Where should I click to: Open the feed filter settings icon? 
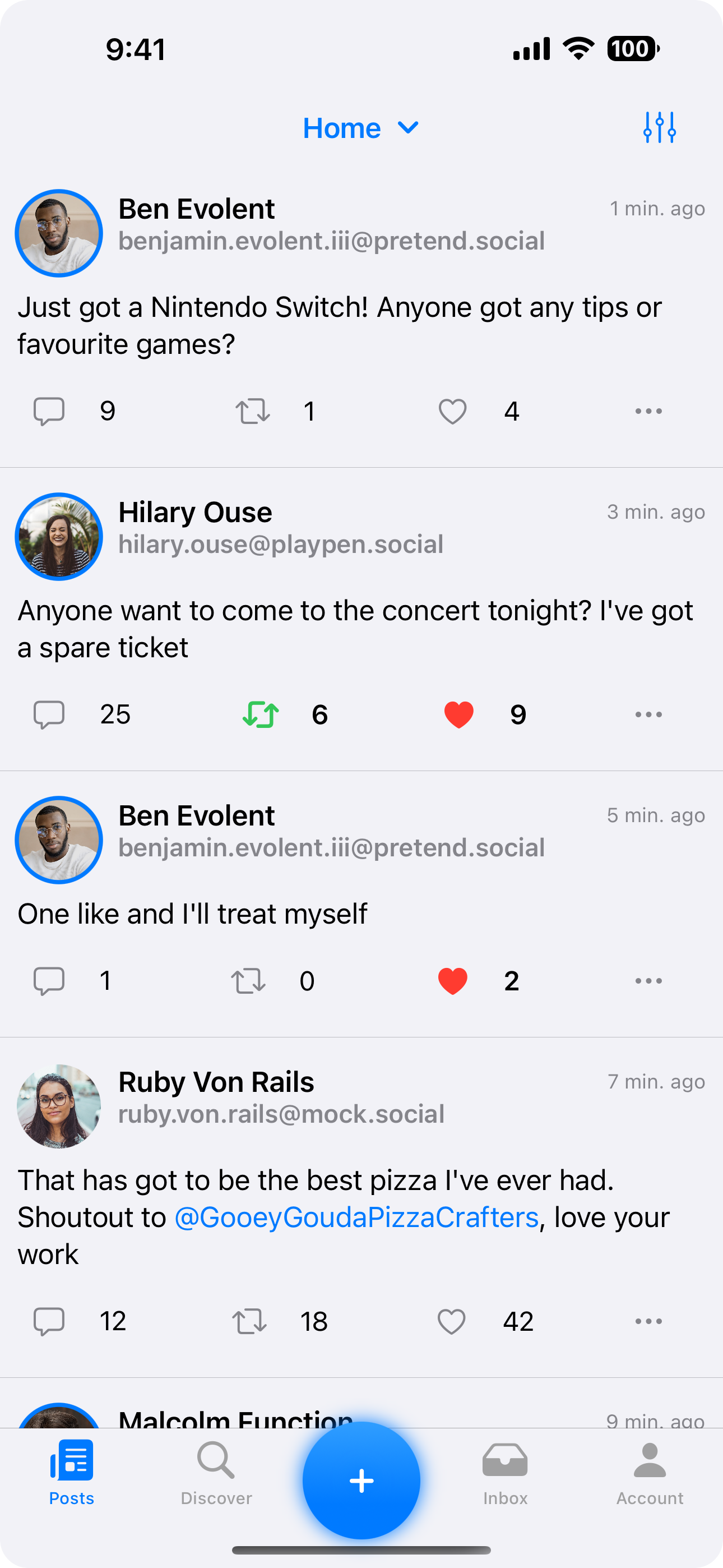click(659, 128)
